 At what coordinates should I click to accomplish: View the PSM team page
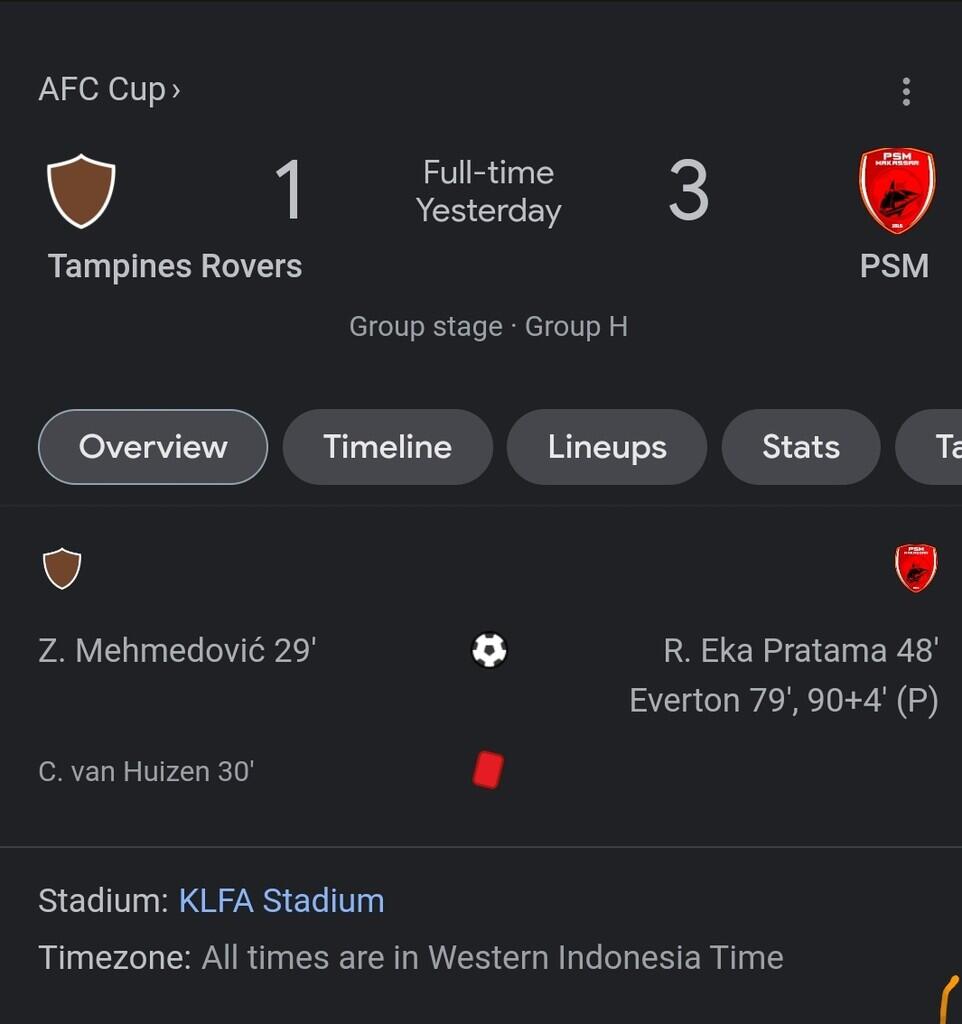coord(895,266)
